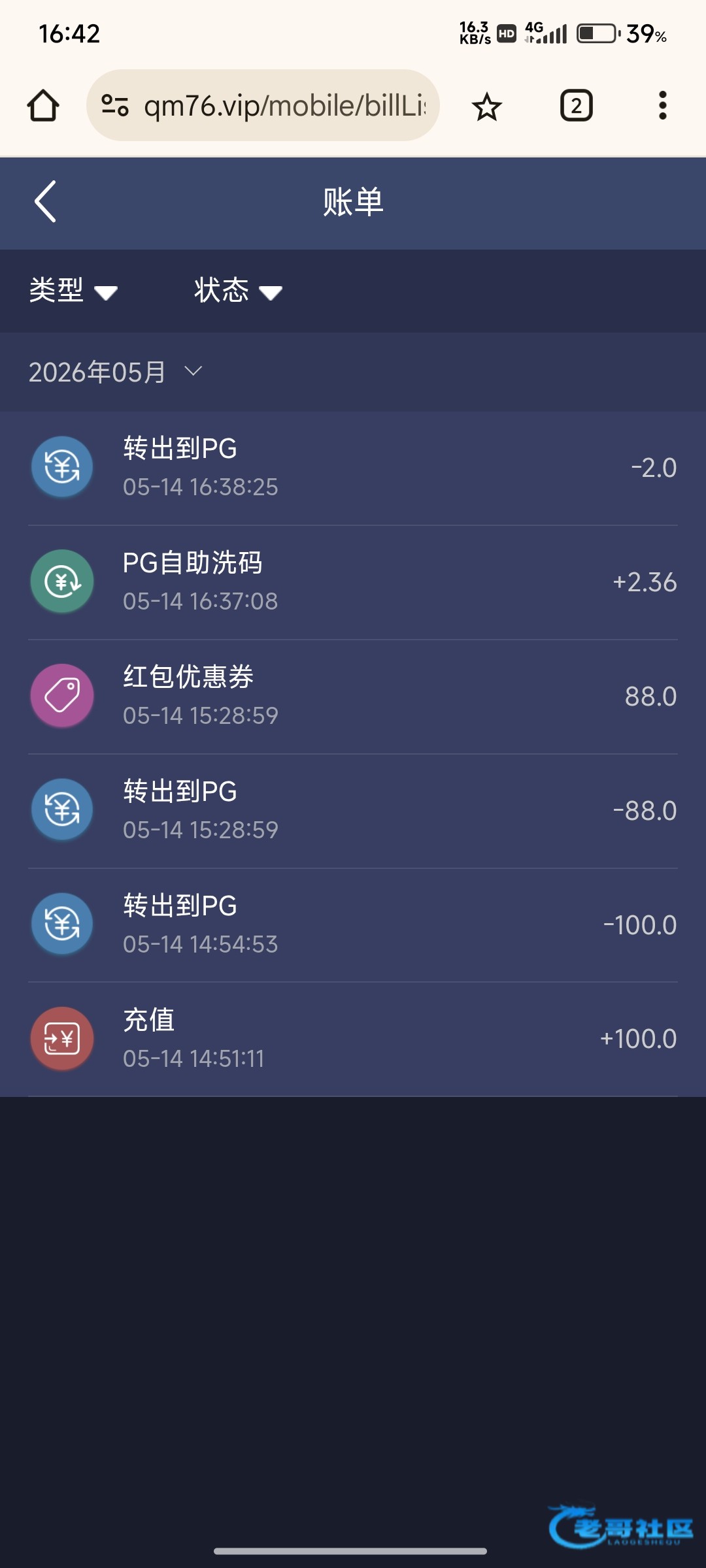The width and height of the screenshot is (706, 1568).
Task: Open the 转出到PG -100.0 record
Action: [353, 925]
